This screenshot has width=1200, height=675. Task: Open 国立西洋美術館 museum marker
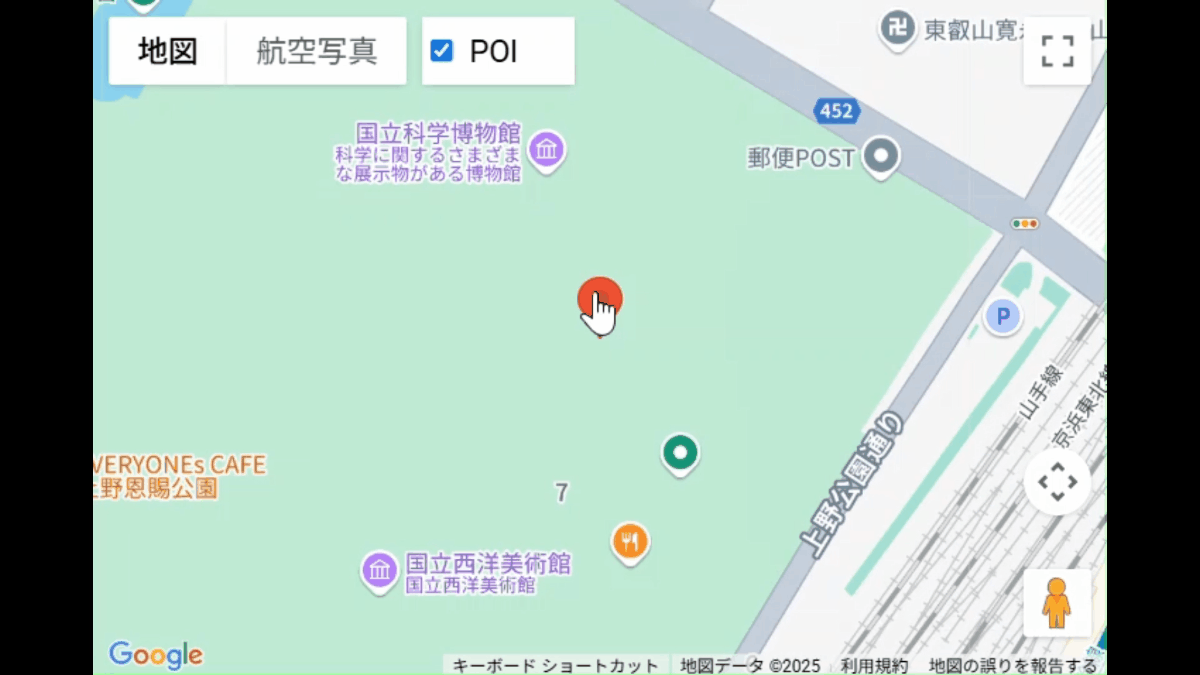pyautogui.click(x=379, y=571)
